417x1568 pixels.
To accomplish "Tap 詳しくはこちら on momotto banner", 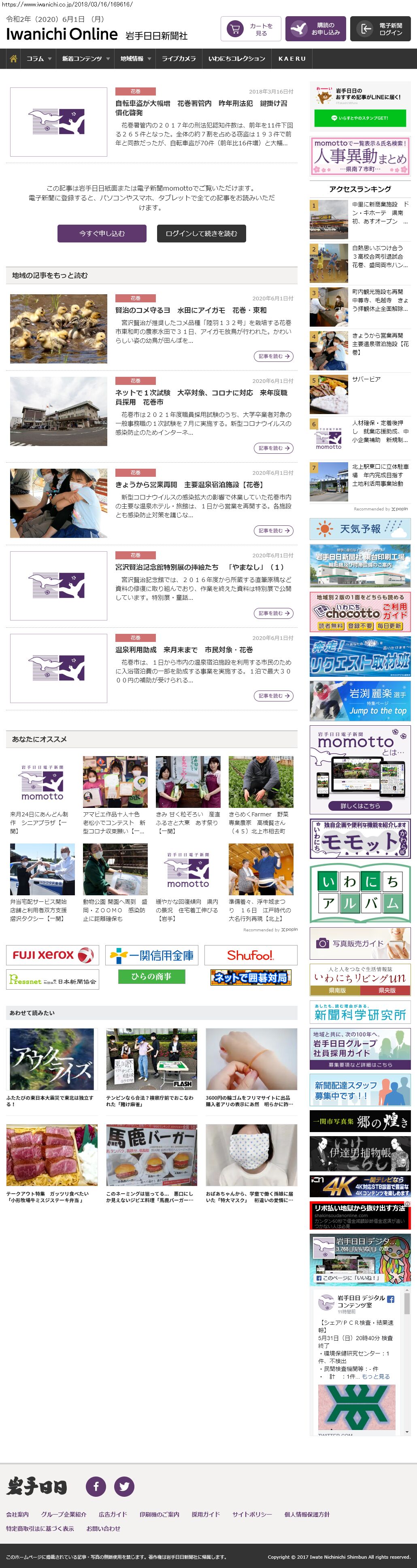I will click(x=360, y=805).
